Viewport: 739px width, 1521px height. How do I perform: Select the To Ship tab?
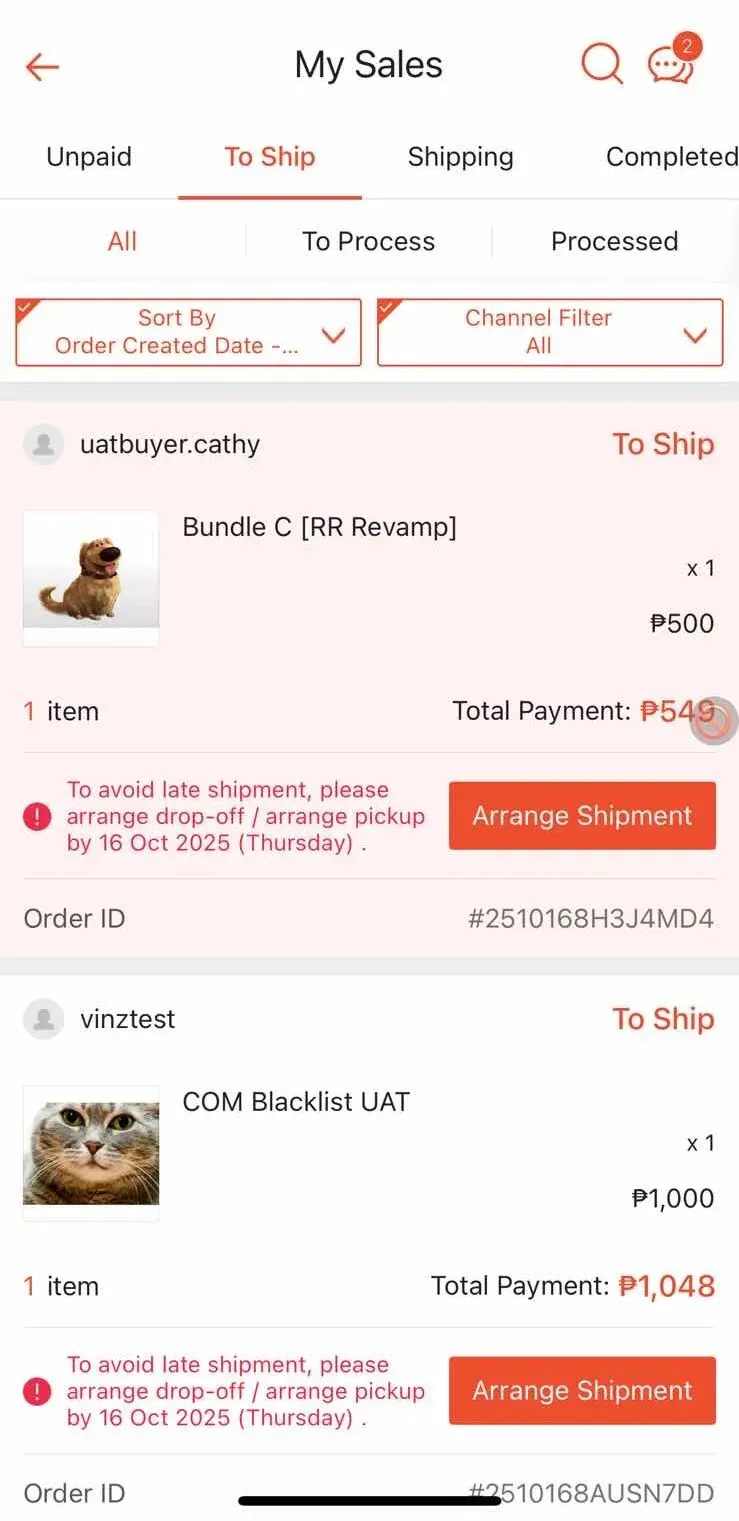tap(269, 157)
